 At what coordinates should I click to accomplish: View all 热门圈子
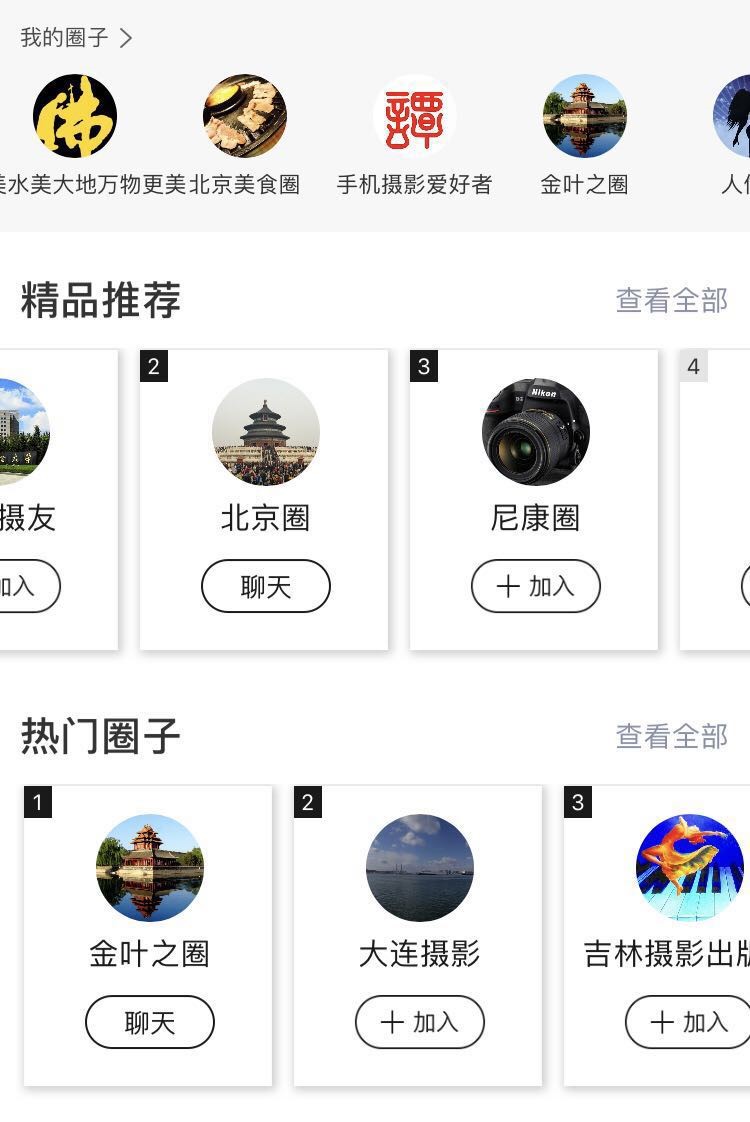tap(671, 736)
